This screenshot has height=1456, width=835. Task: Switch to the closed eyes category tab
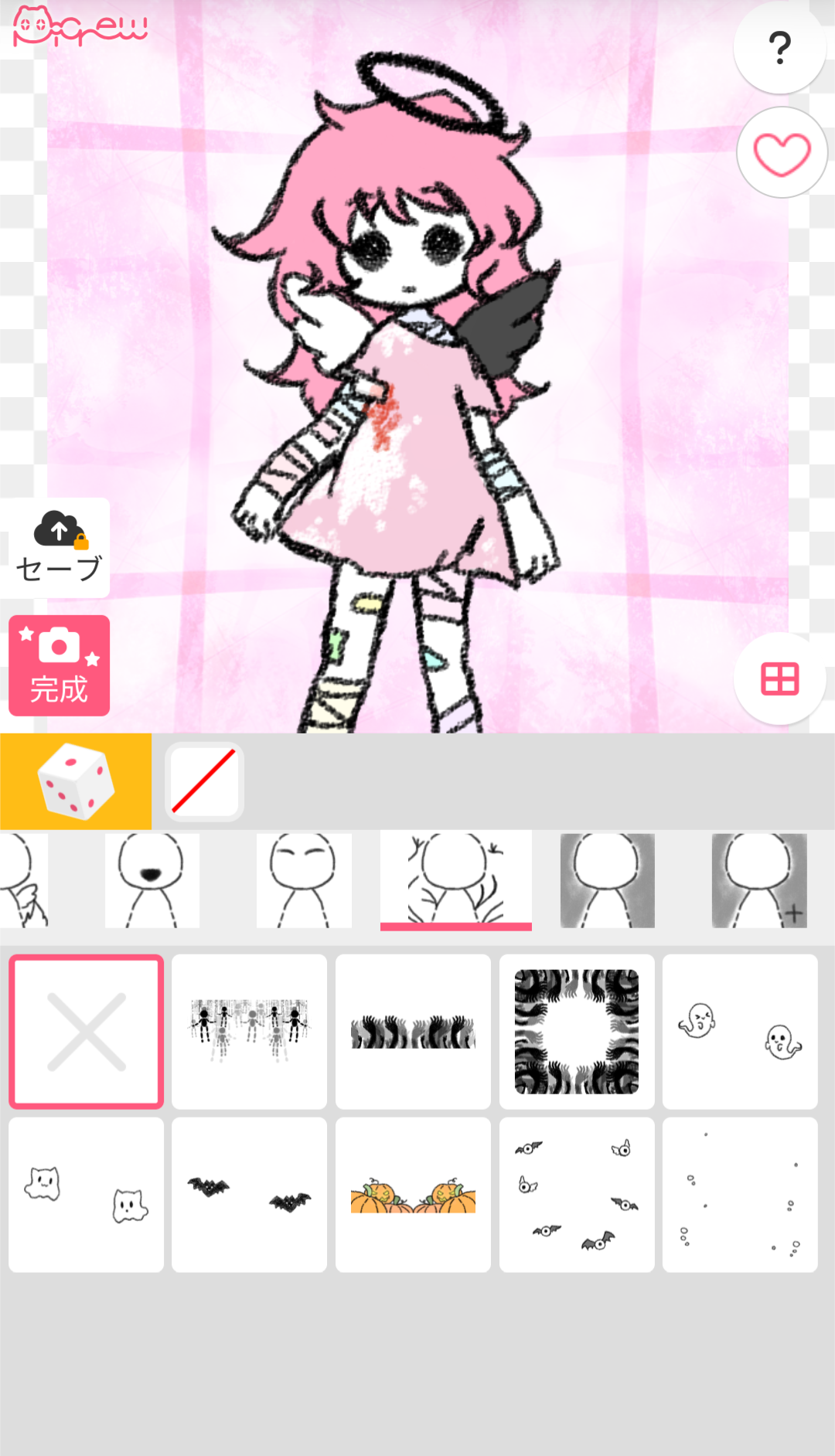coord(303,880)
